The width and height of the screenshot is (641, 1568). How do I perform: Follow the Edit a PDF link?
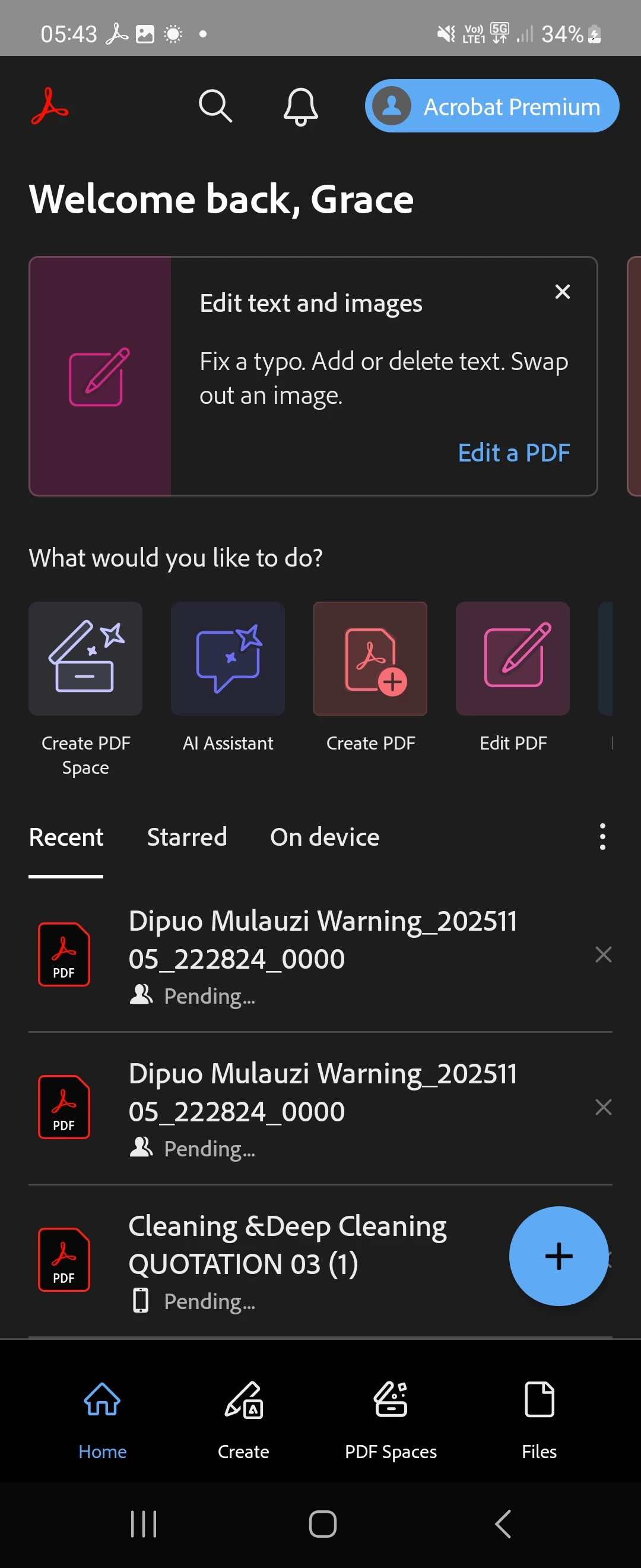pos(513,453)
